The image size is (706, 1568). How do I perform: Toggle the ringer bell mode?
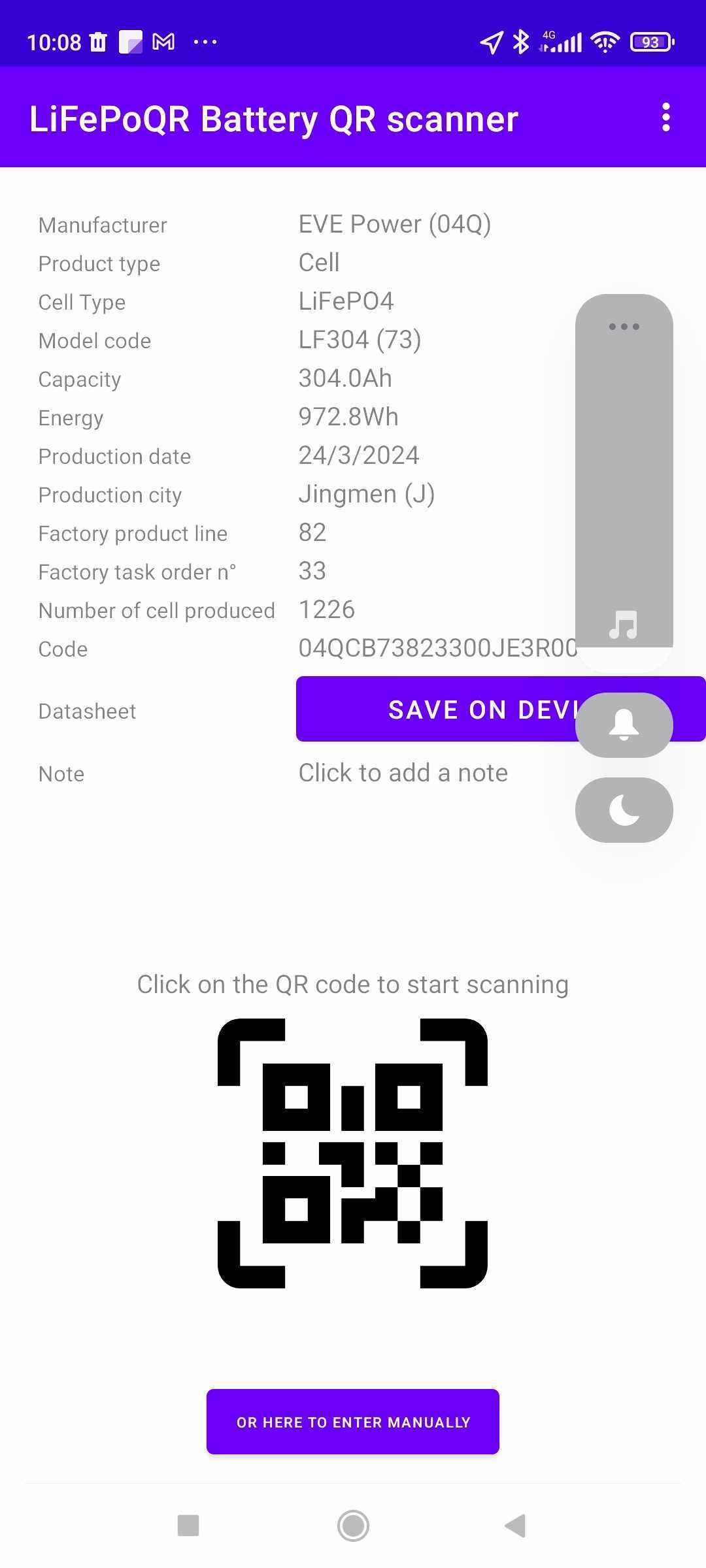click(x=624, y=725)
